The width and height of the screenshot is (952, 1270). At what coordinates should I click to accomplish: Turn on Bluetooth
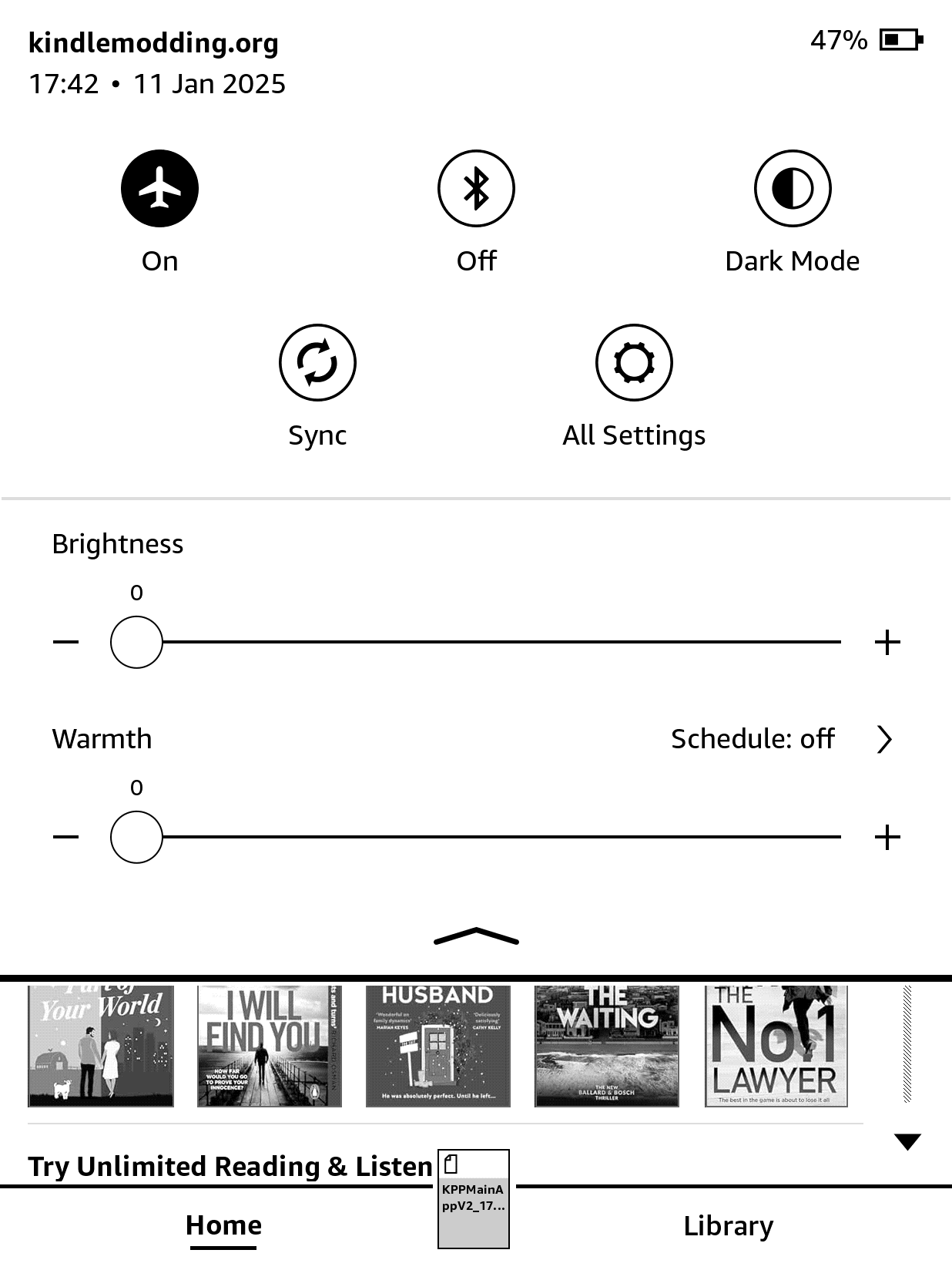tap(476, 189)
